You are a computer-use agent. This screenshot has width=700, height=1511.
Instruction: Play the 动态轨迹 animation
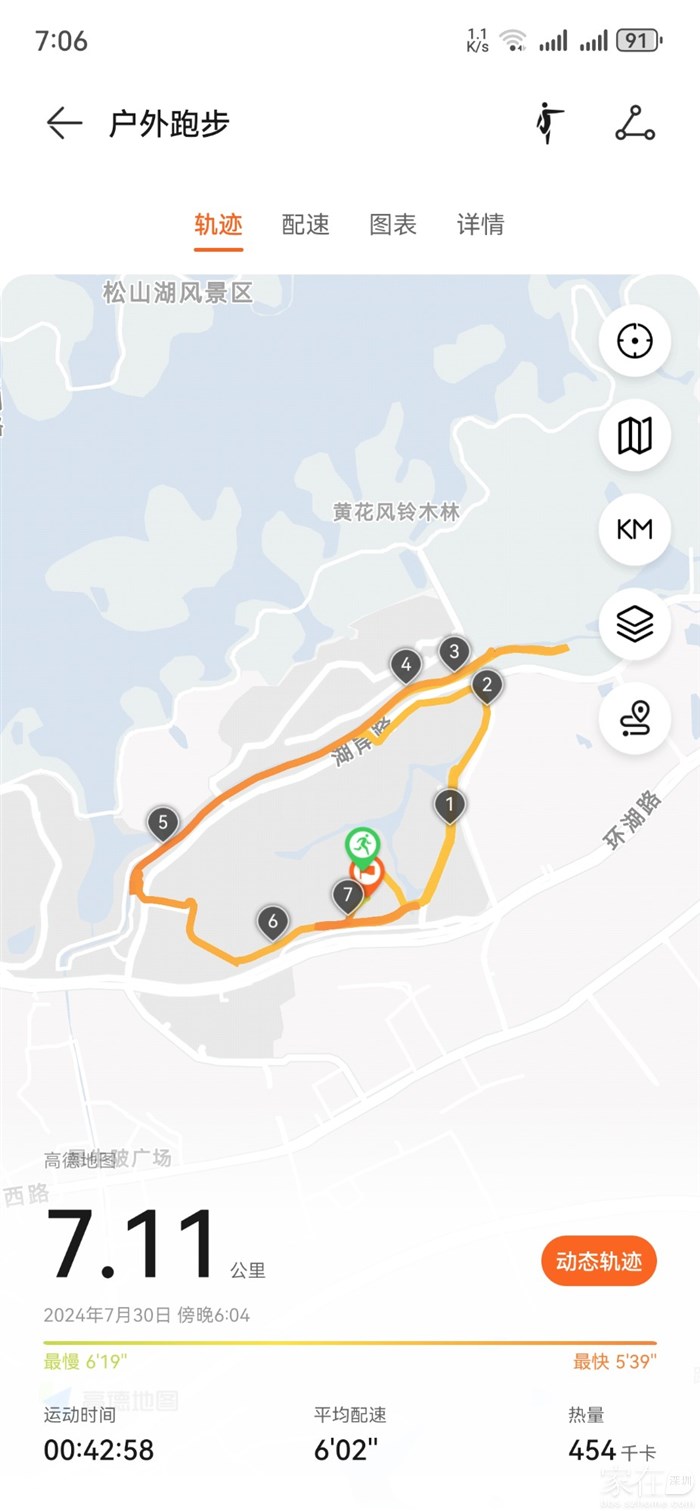click(x=598, y=1261)
